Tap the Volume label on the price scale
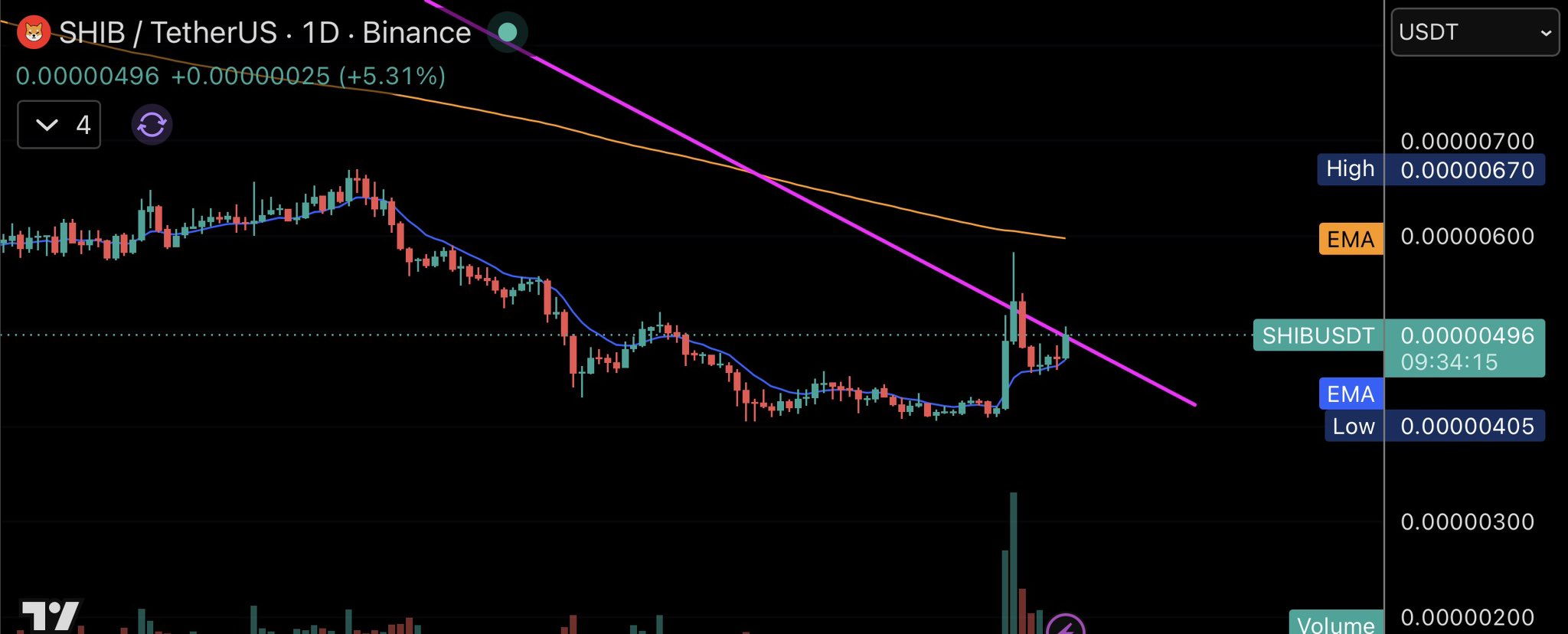The width and height of the screenshot is (1568, 634). tap(1336, 623)
